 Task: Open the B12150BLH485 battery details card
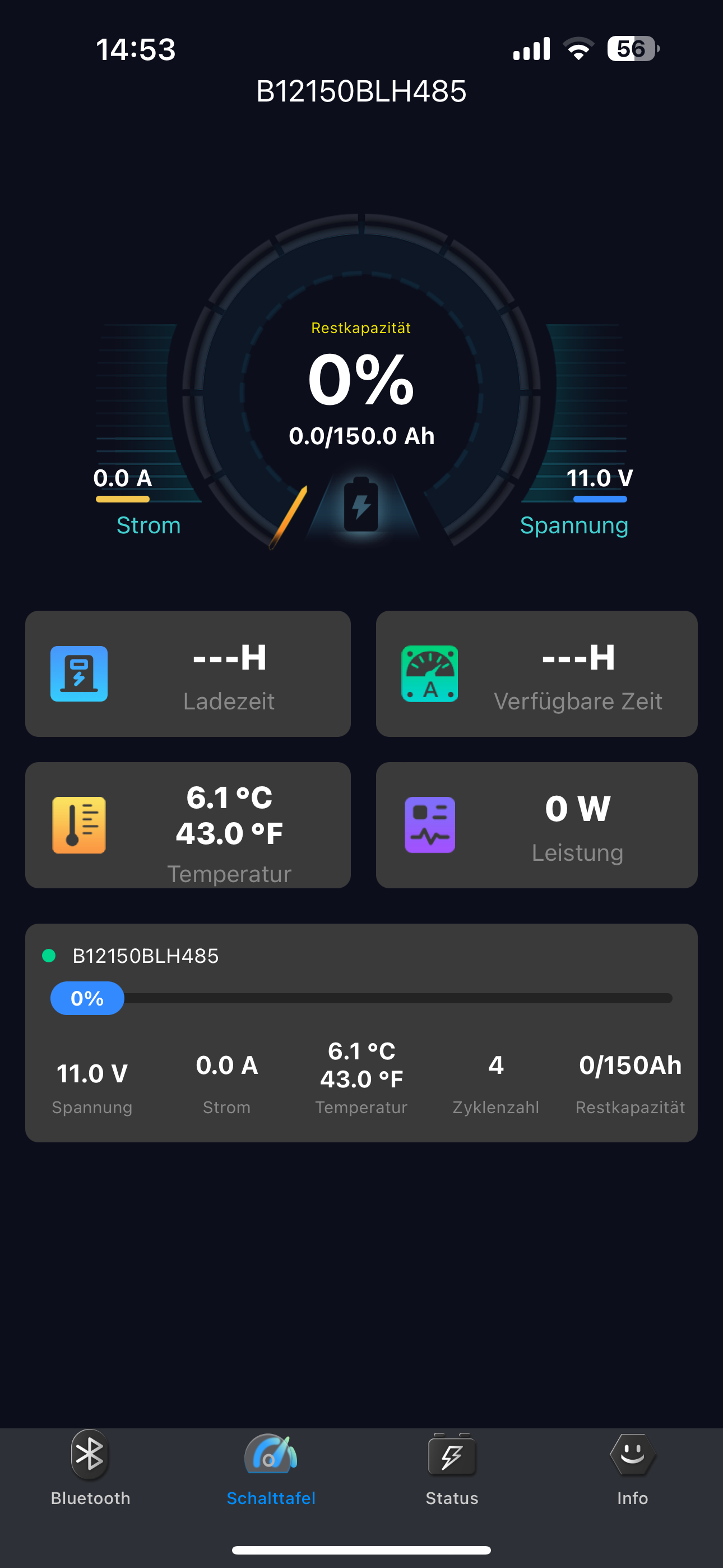[361, 1032]
